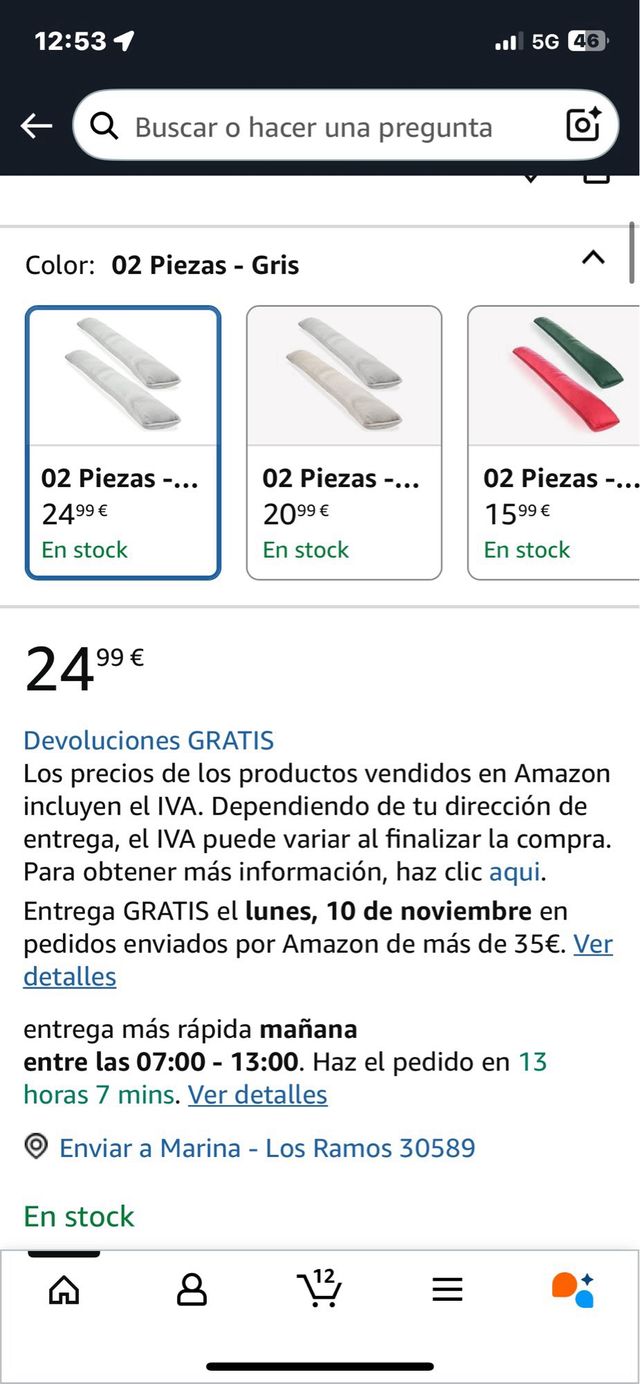This screenshot has height=1384, width=640.
Task: Go to the Home tab
Action: [64, 1290]
